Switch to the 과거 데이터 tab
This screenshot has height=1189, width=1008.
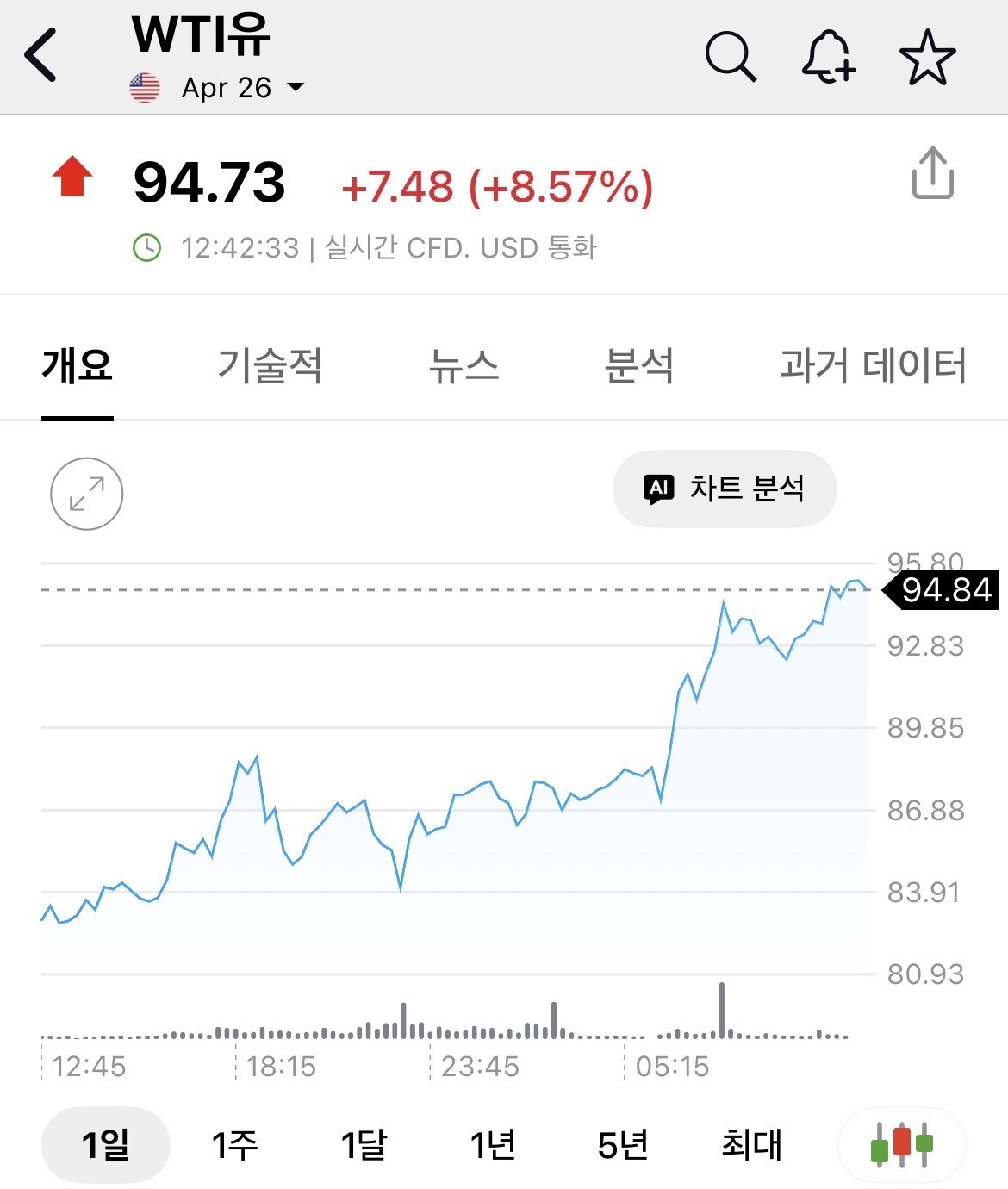pos(872,365)
